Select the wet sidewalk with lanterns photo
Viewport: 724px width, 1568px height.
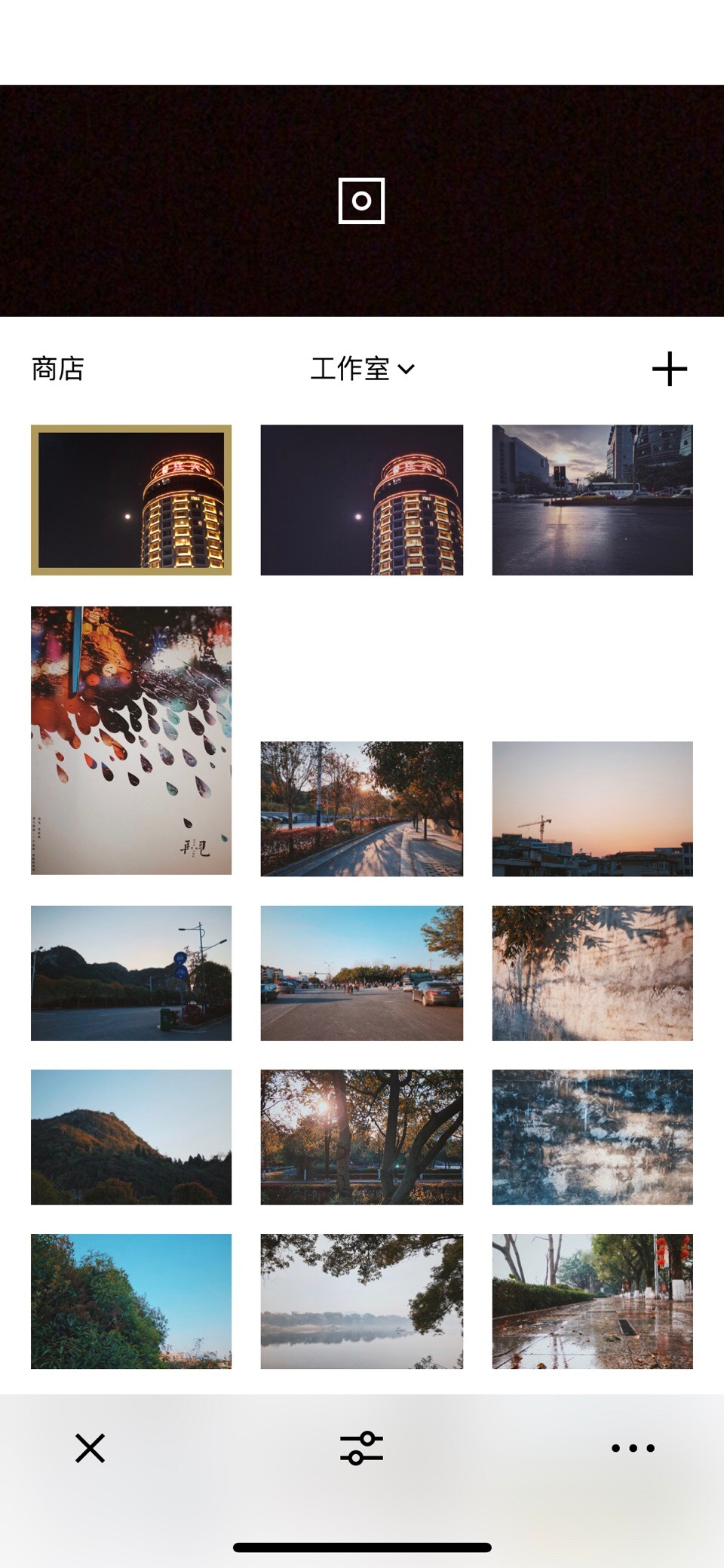tap(592, 1301)
